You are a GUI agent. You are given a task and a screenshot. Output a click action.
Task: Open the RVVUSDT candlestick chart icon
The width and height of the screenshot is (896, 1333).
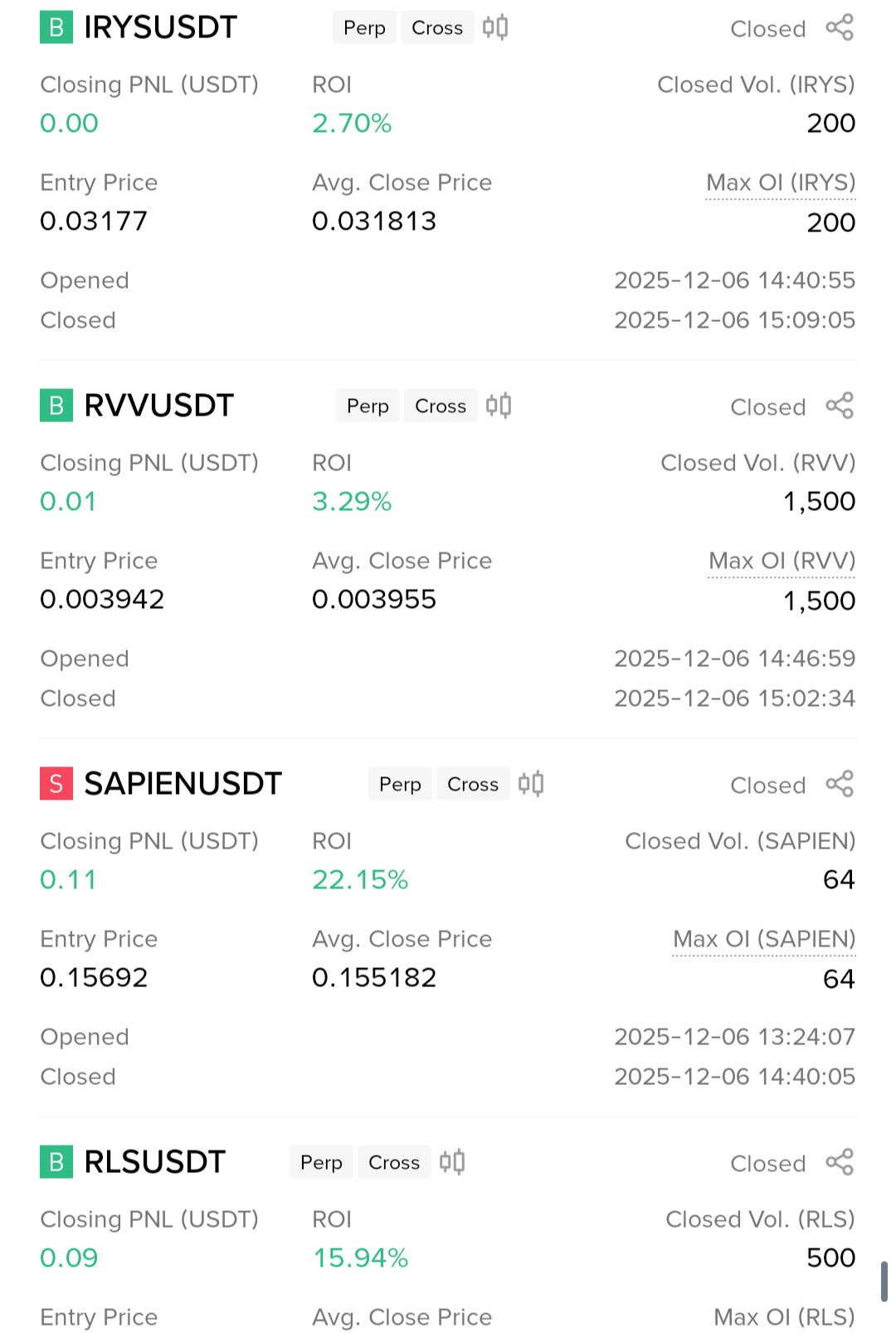[499, 406]
